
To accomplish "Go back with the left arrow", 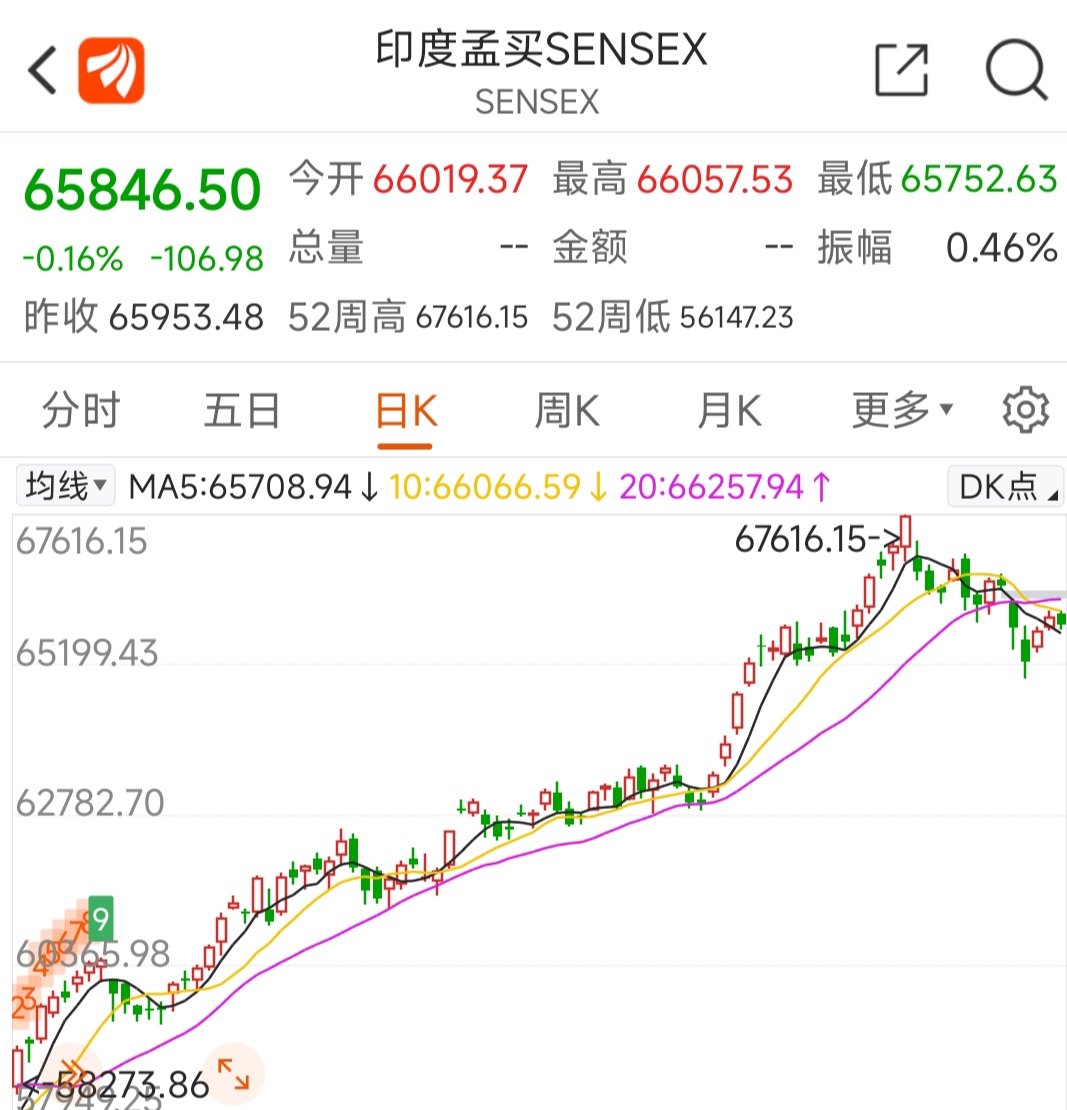I will 36,68.
